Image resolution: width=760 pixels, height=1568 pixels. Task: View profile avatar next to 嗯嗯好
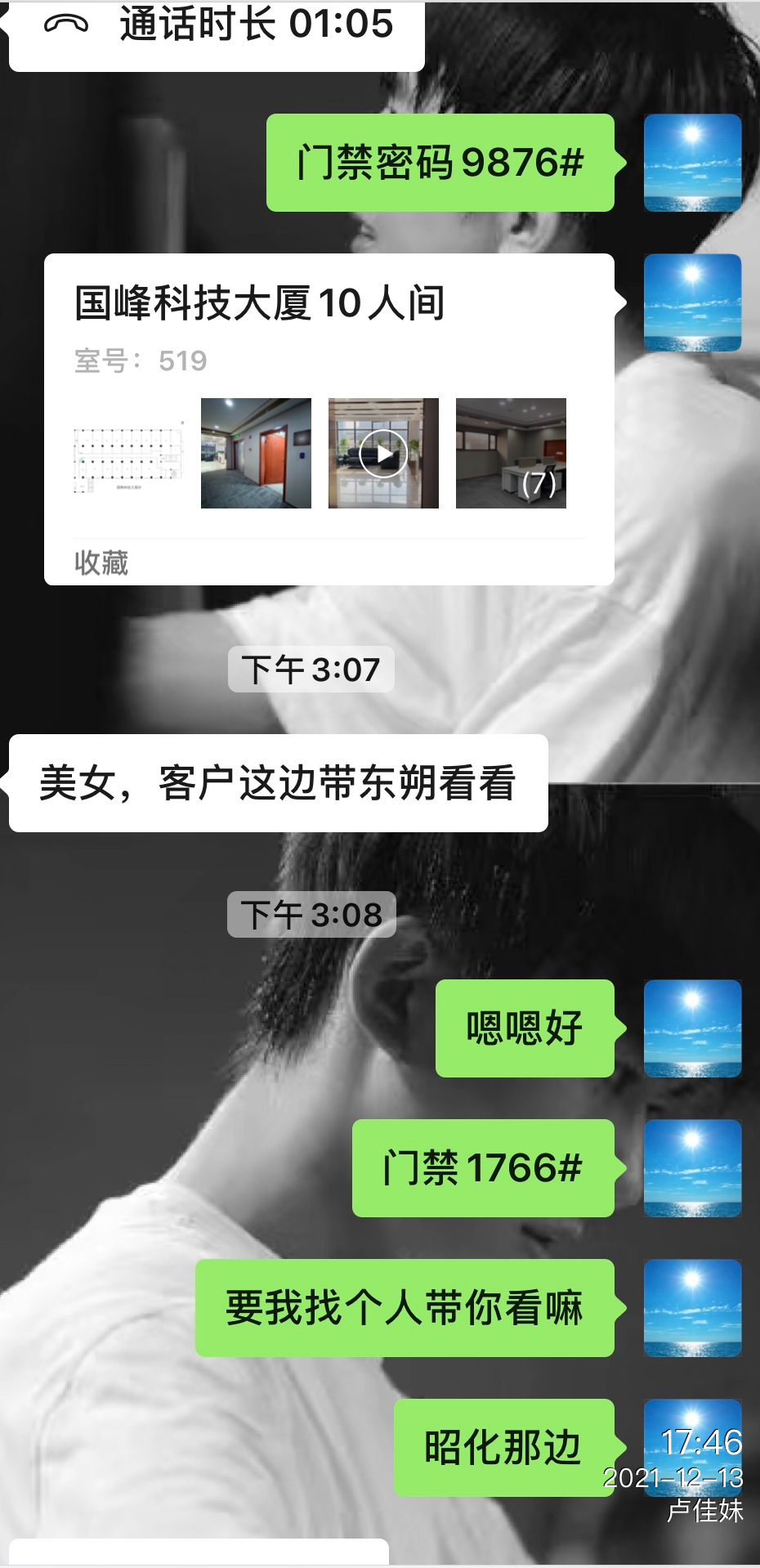[692, 1028]
